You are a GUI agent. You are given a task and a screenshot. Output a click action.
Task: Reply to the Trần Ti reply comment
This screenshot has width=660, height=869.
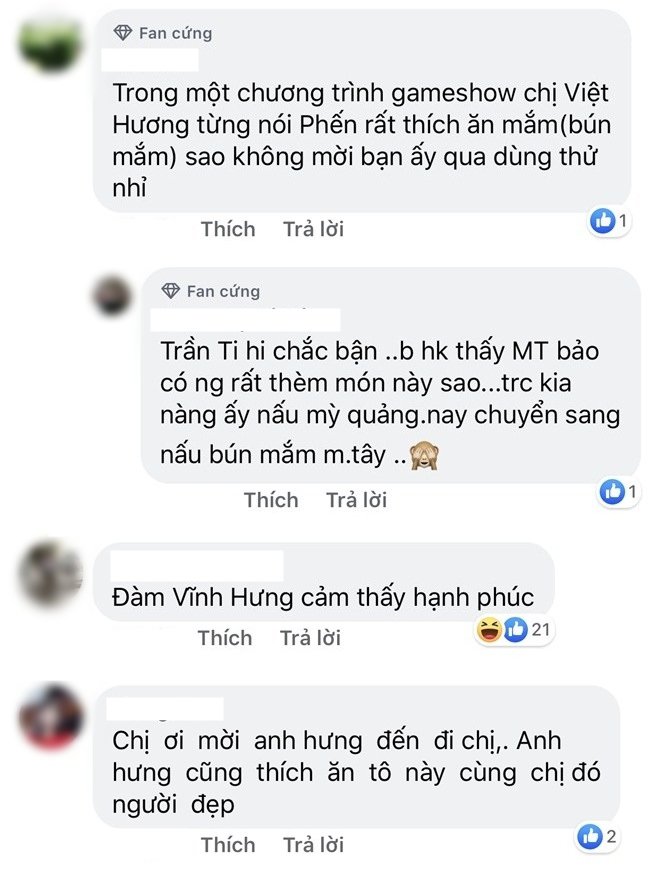click(356, 499)
